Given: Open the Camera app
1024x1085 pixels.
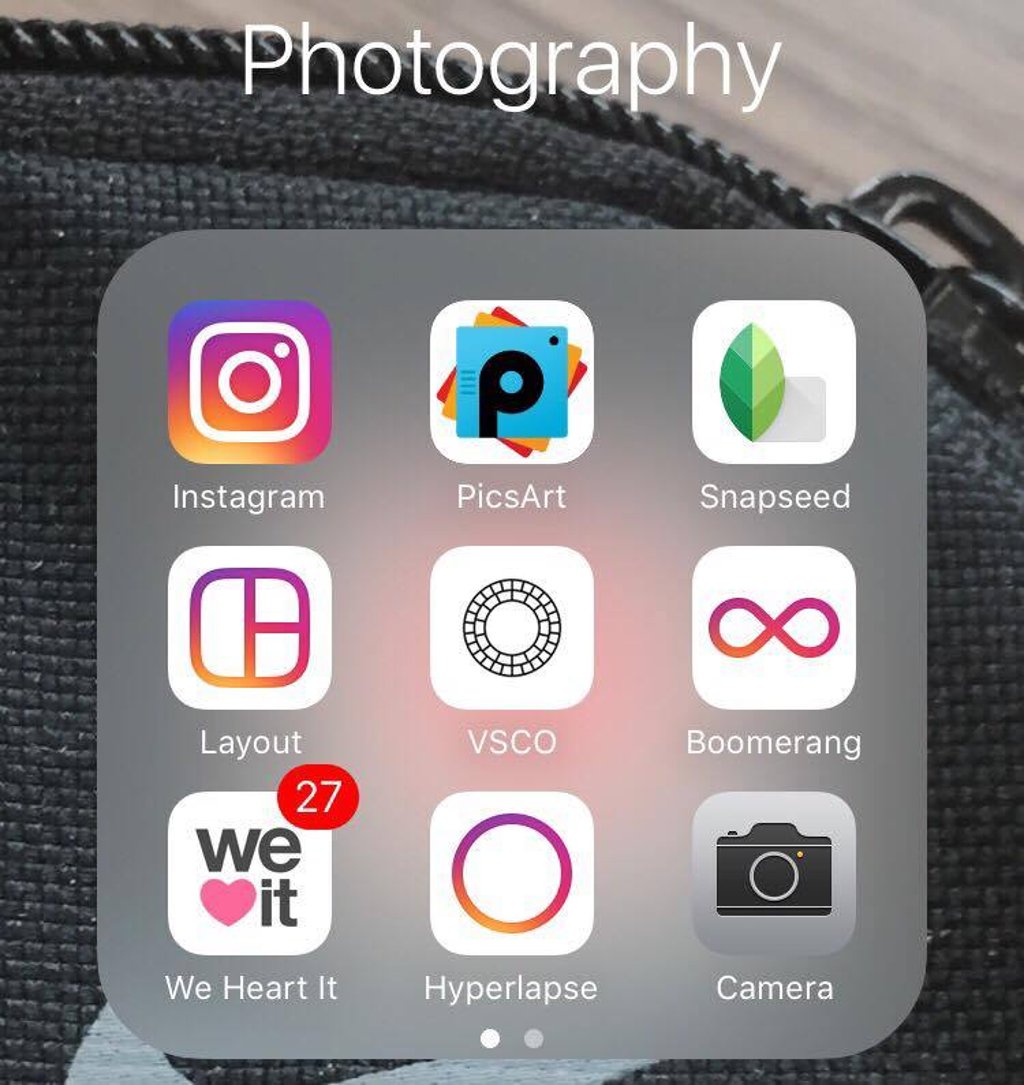Looking at the screenshot, I should point(773,873).
